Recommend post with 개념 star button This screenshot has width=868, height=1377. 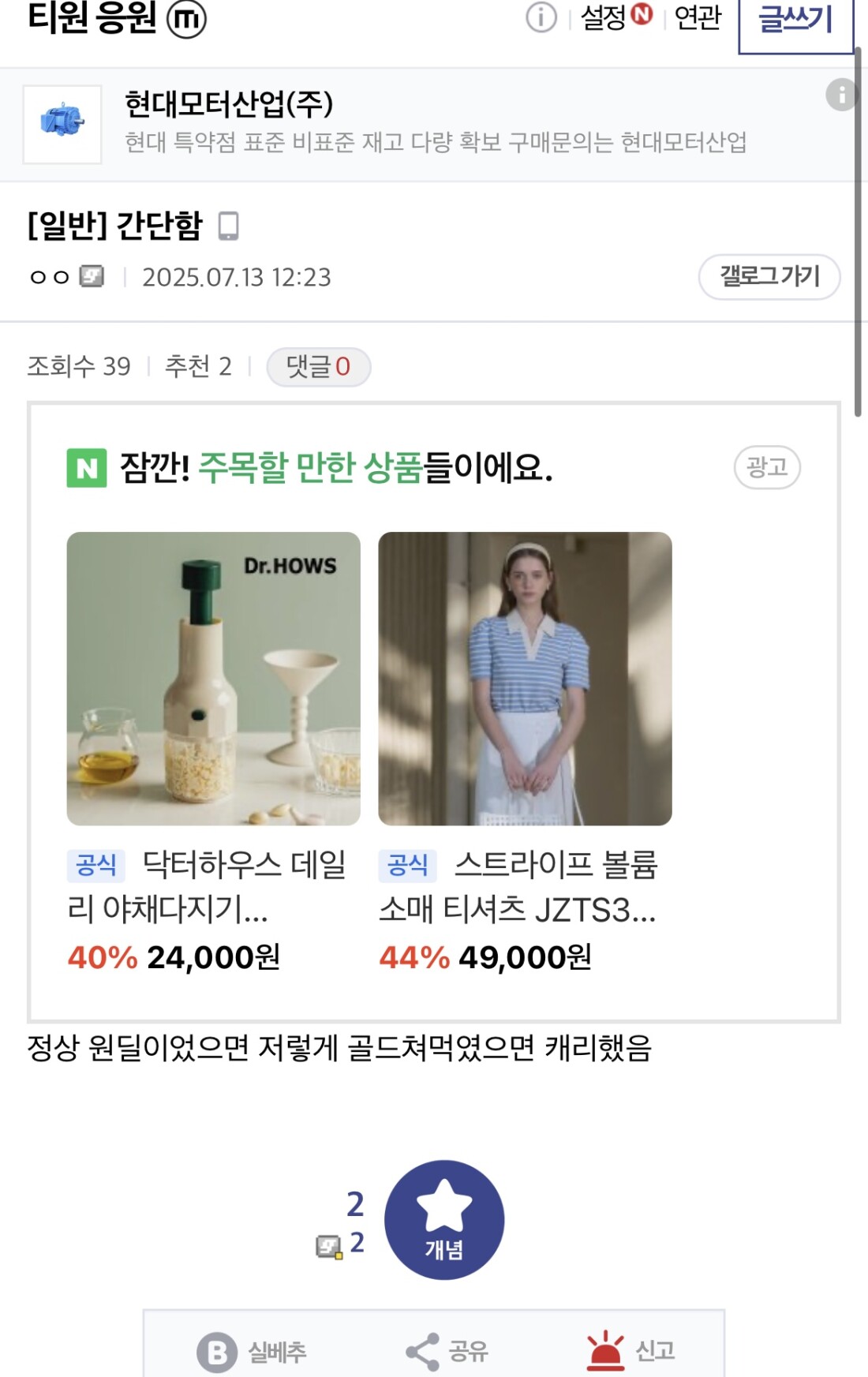pos(444,1219)
